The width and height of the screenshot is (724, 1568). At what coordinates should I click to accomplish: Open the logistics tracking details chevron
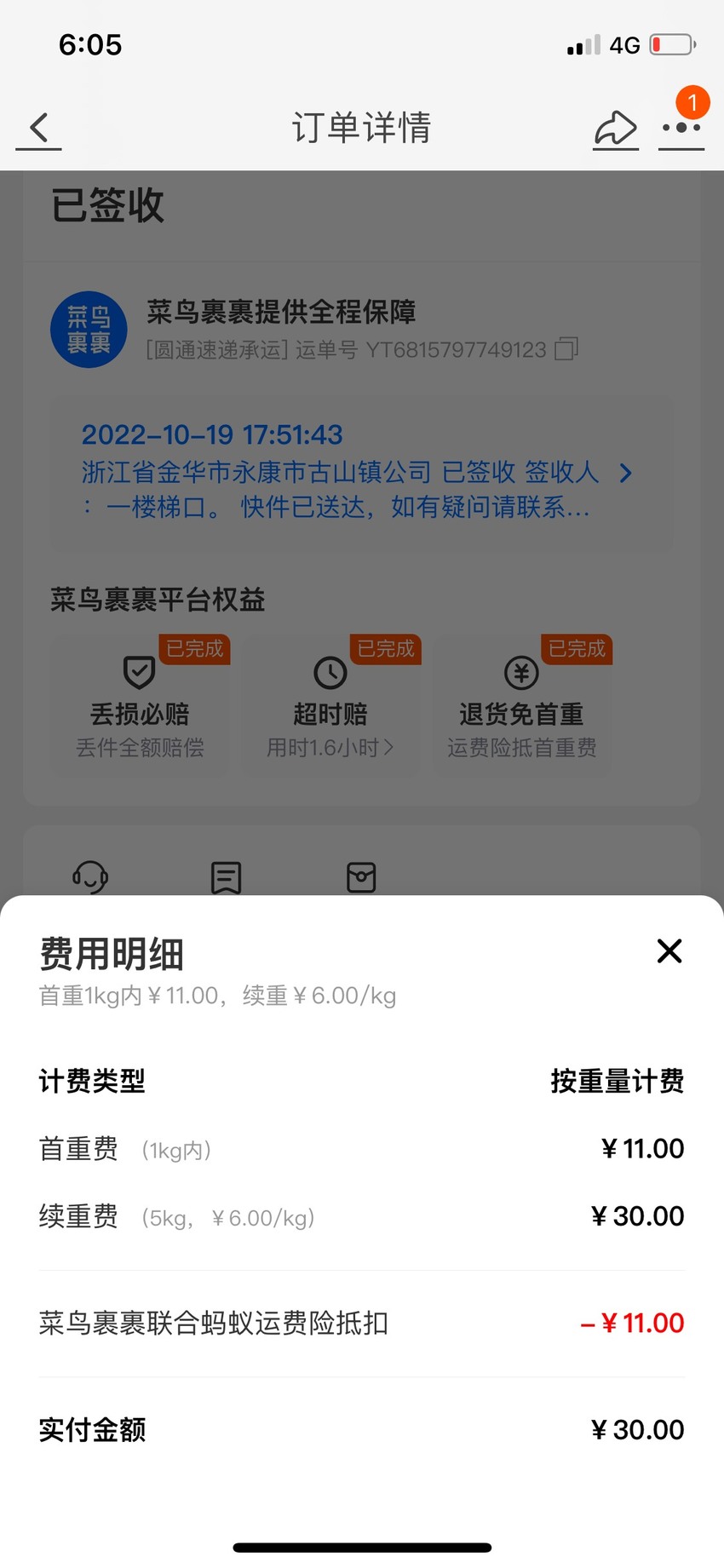pos(626,473)
